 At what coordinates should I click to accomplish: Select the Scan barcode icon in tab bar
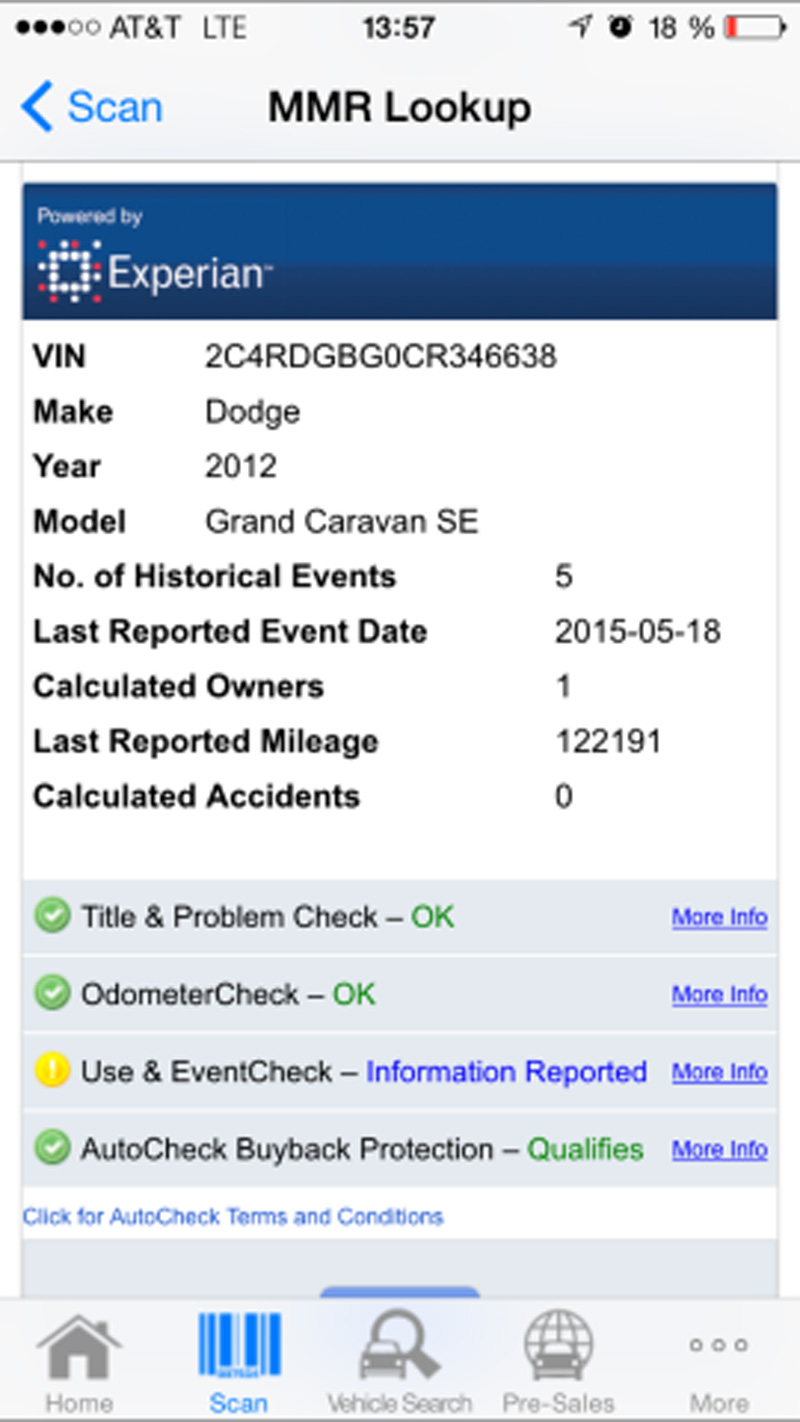[237, 1343]
